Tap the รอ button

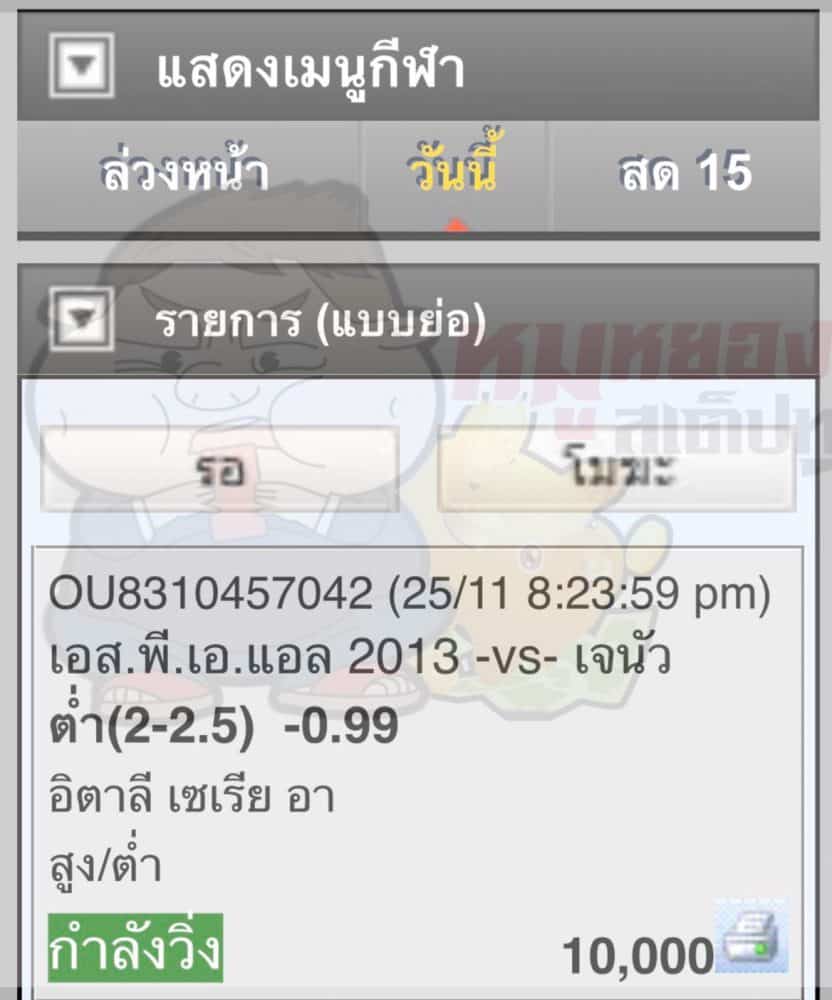[x=219, y=469]
